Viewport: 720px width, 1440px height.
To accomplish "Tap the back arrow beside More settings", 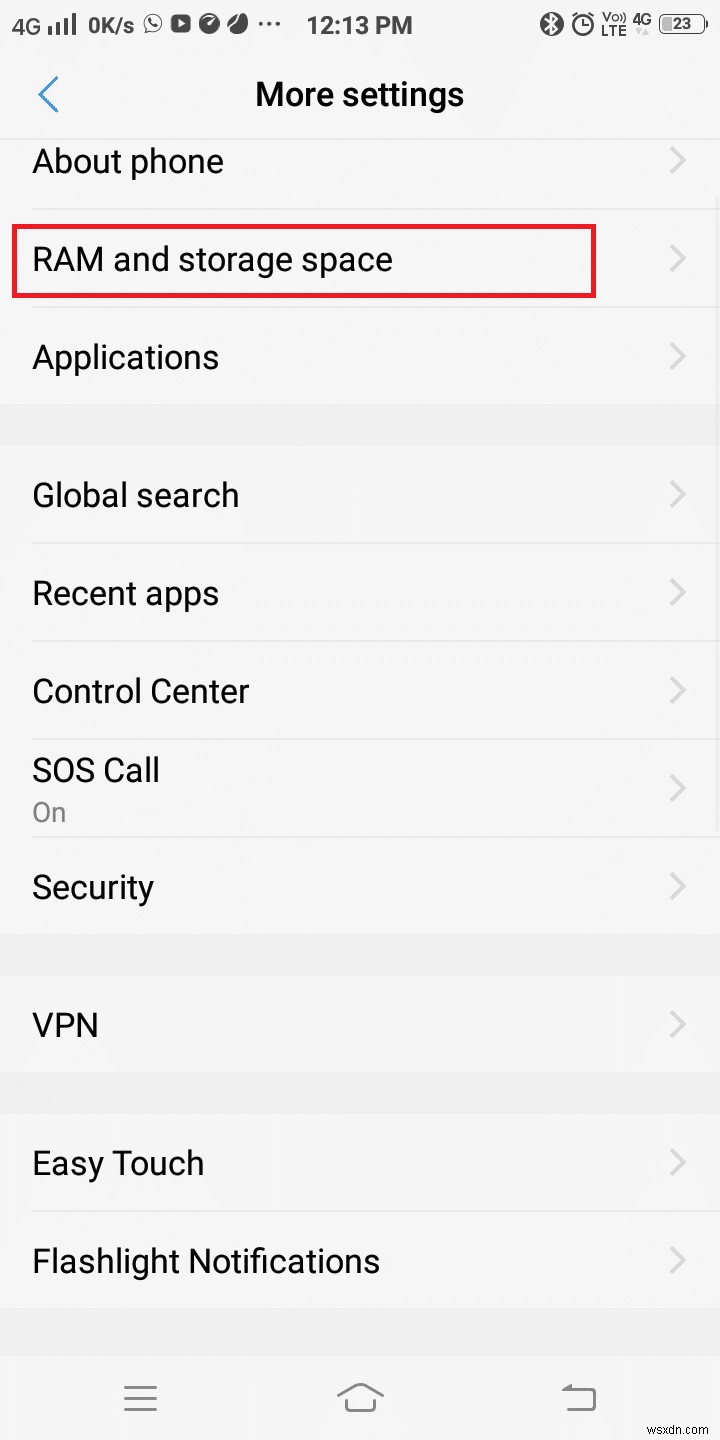I will [48, 94].
